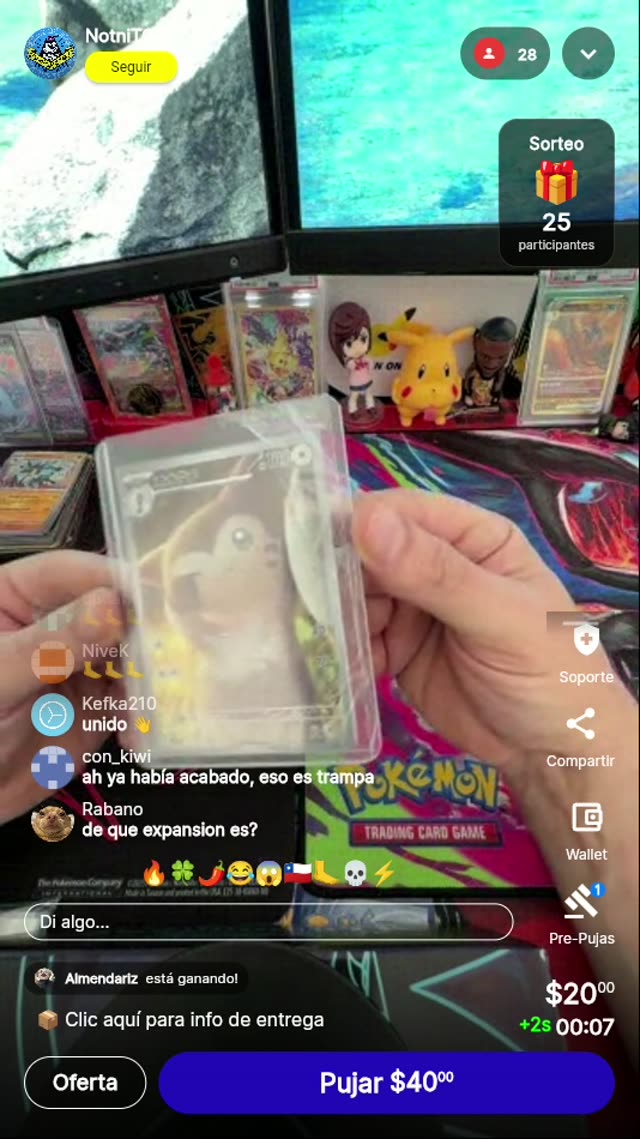640x1139 pixels.
Task: Place a bid with Pujar $40
Action: [x=386, y=1082]
